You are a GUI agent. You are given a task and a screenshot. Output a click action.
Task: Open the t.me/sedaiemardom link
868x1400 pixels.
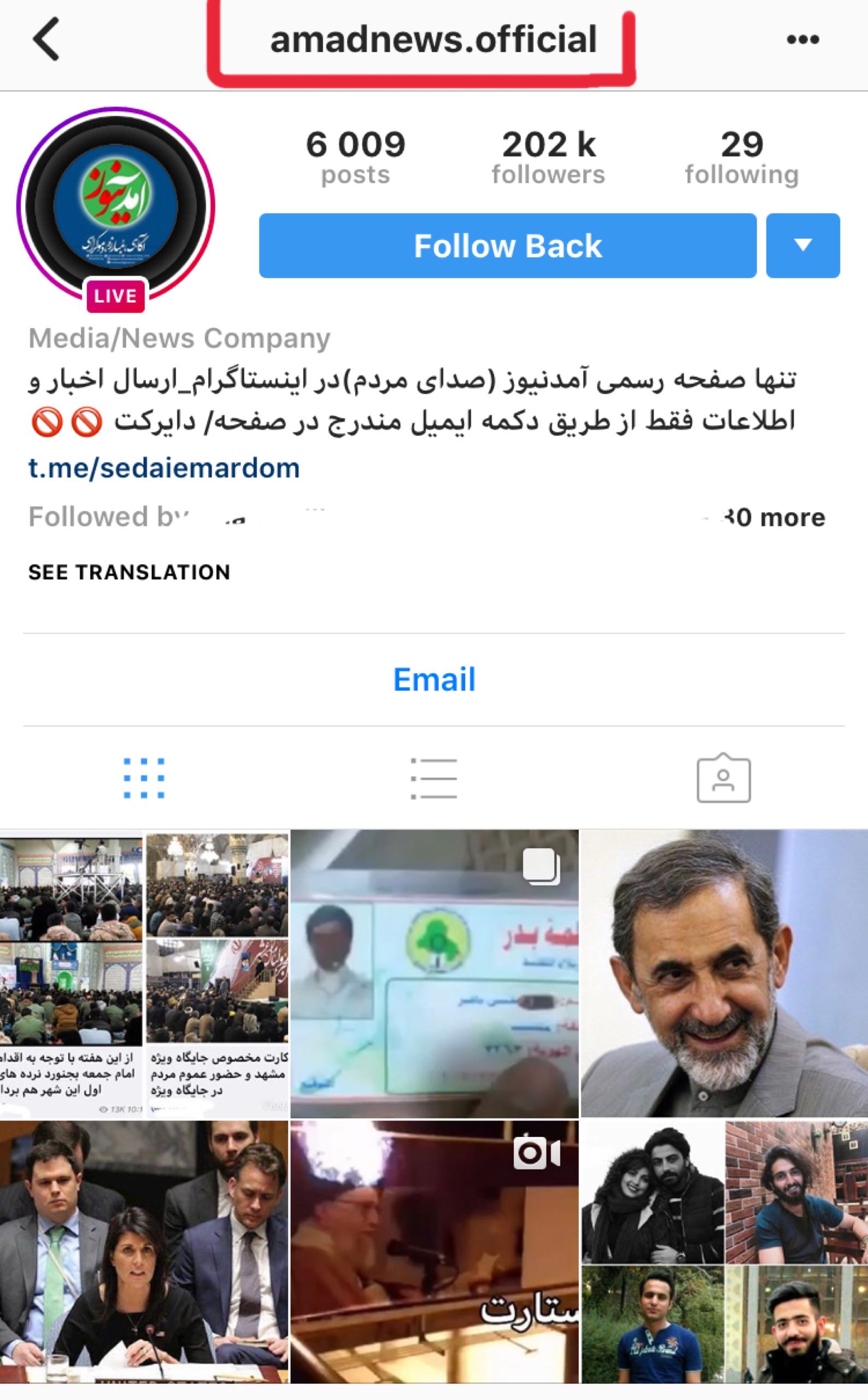(x=163, y=468)
